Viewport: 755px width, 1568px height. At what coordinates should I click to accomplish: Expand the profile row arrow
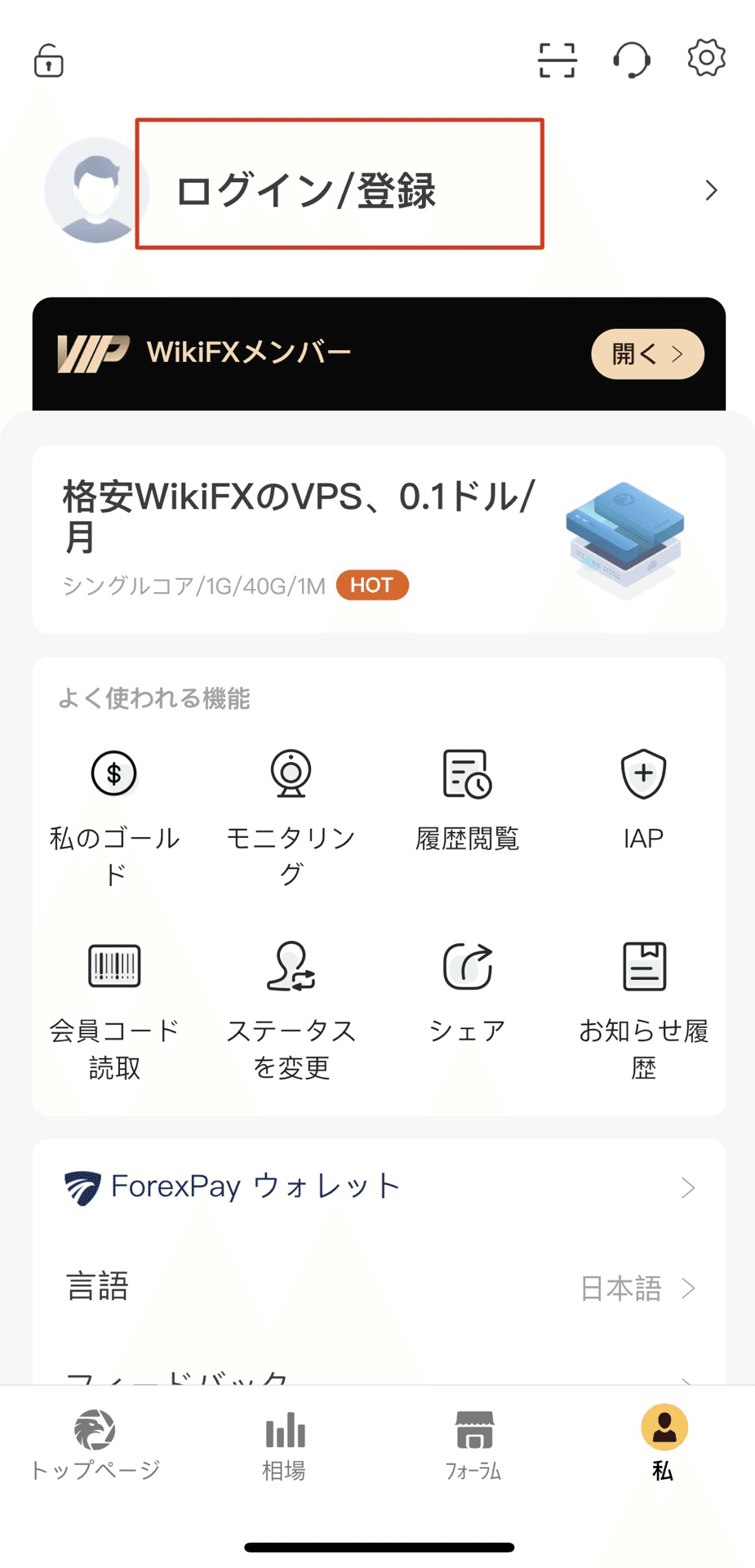tap(709, 190)
